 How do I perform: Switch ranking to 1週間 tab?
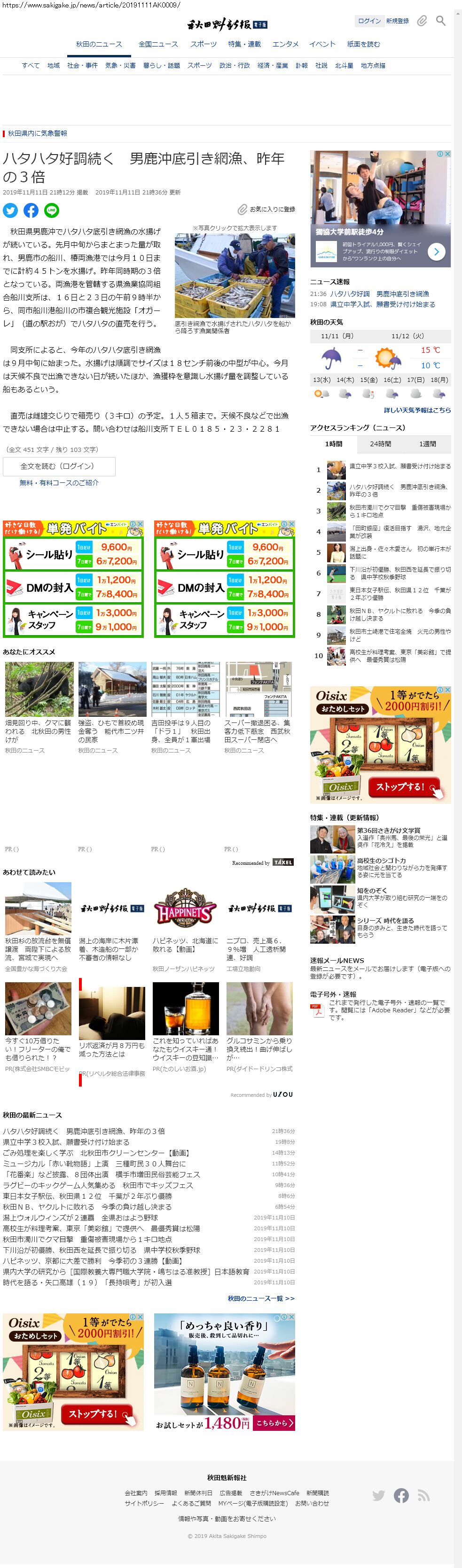tap(427, 444)
